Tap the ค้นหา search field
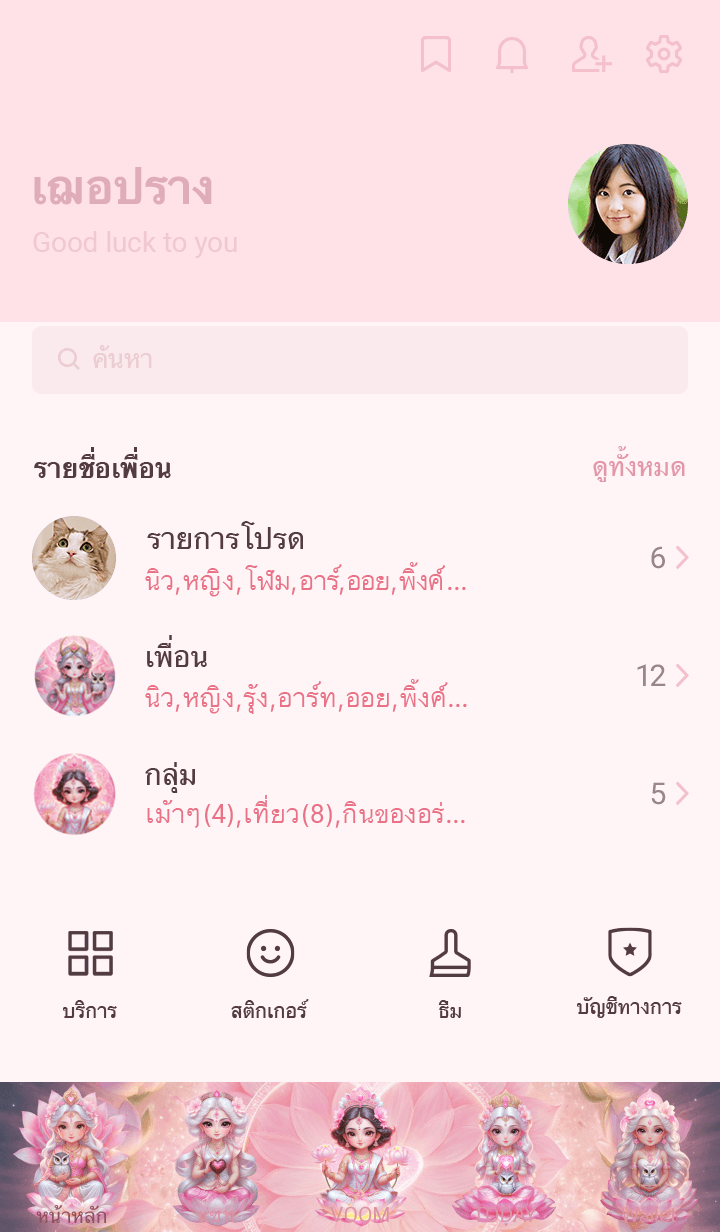This screenshot has height=1232, width=720. click(x=360, y=360)
